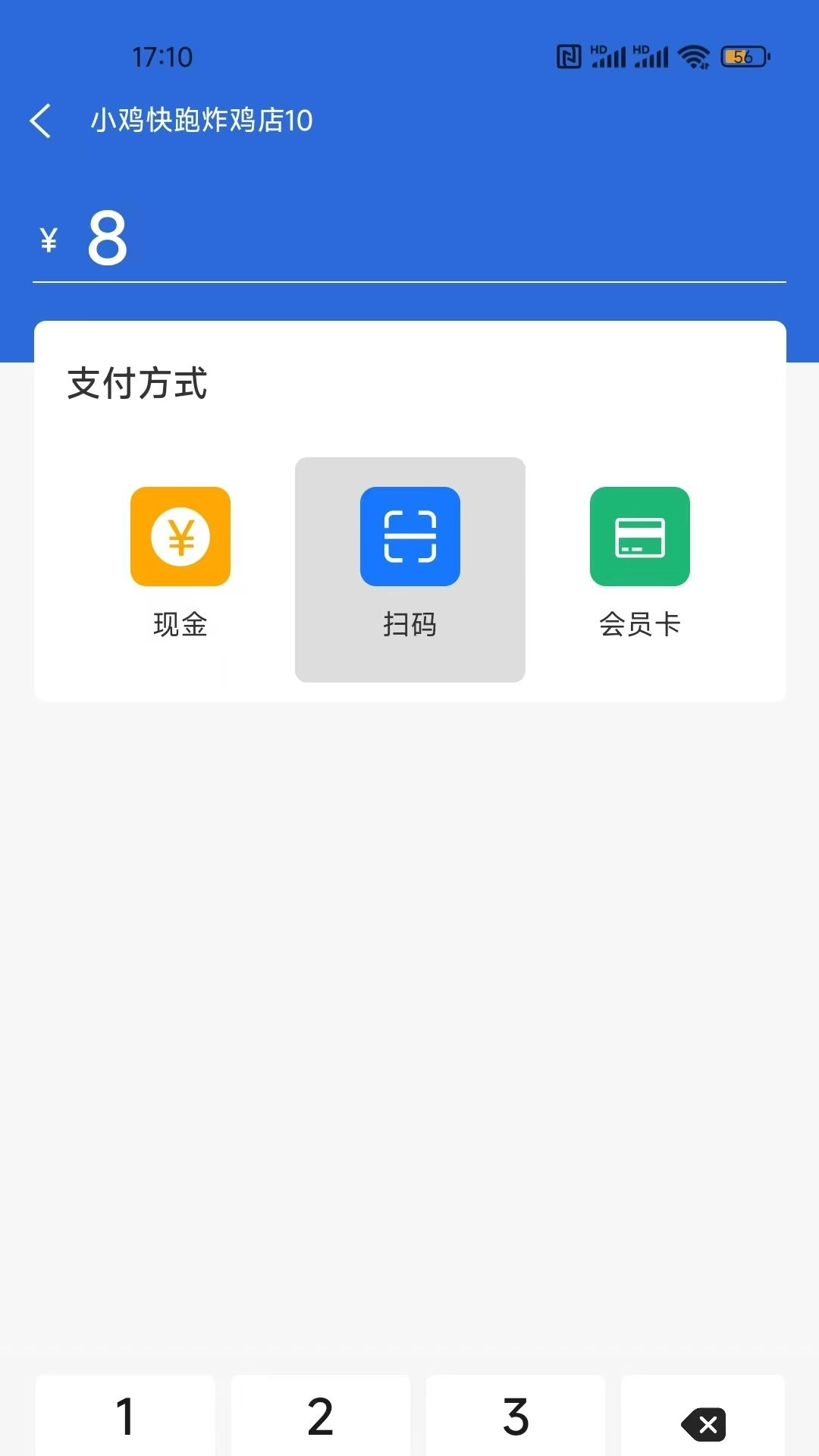Viewport: 819px width, 1456px height.
Task: Open the store page titled 小鸡快跑炸鸡店10
Action: pyautogui.click(x=202, y=120)
